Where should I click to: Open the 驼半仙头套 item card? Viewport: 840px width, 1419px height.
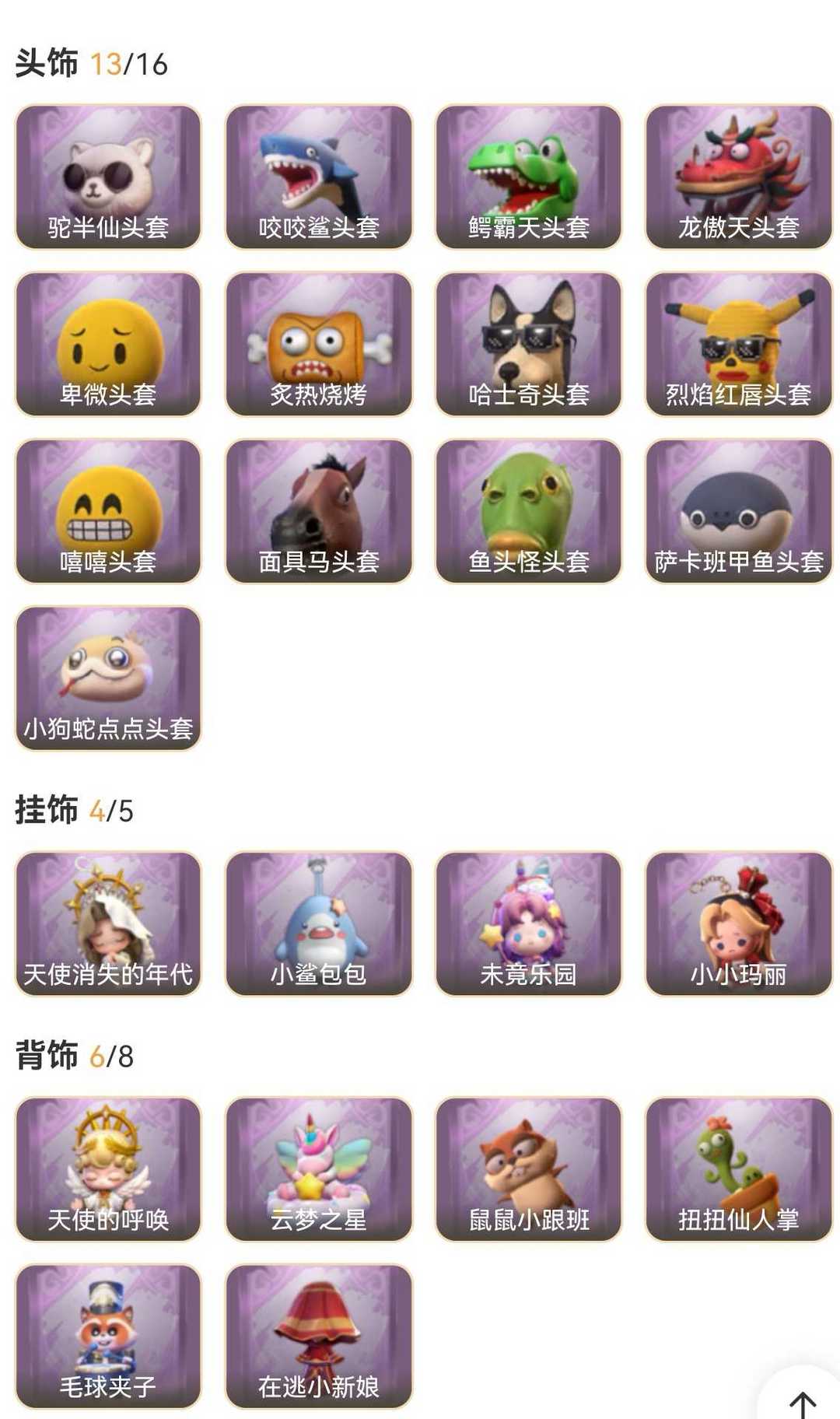click(108, 177)
